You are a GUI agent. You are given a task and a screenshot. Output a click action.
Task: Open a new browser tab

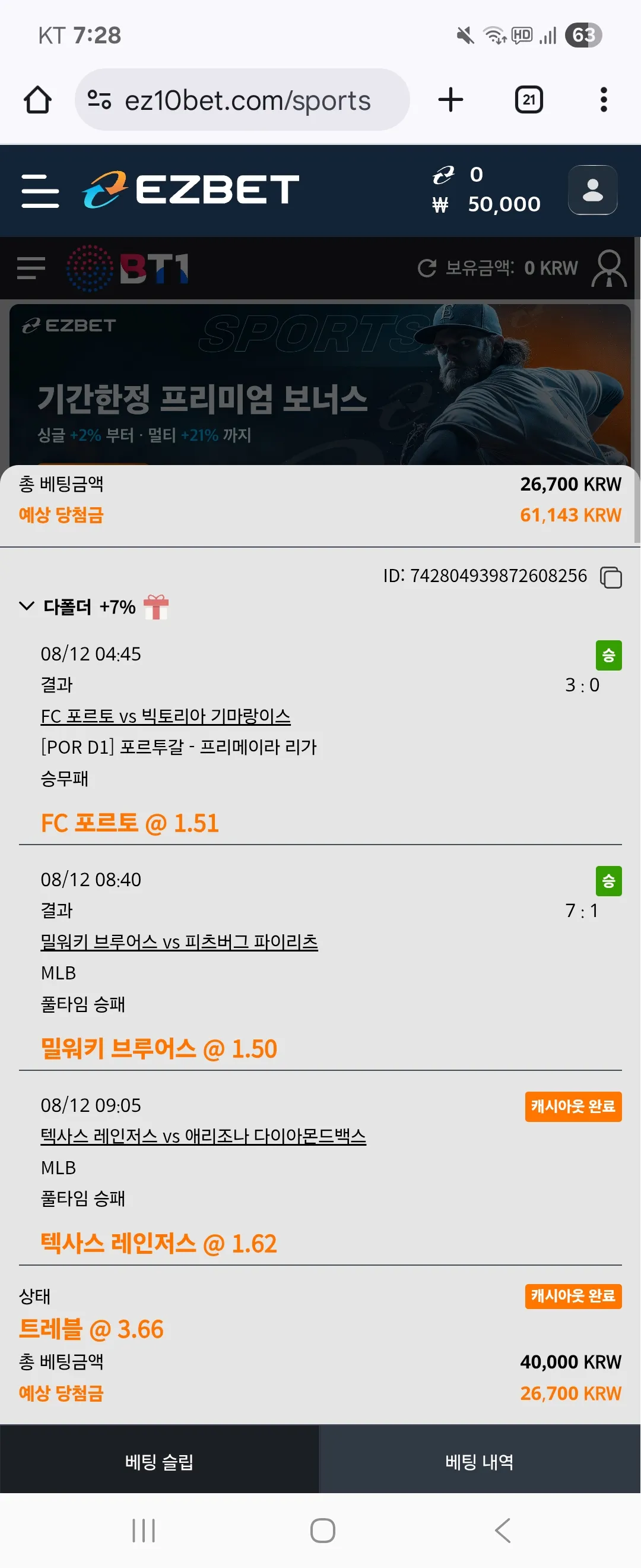click(450, 100)
